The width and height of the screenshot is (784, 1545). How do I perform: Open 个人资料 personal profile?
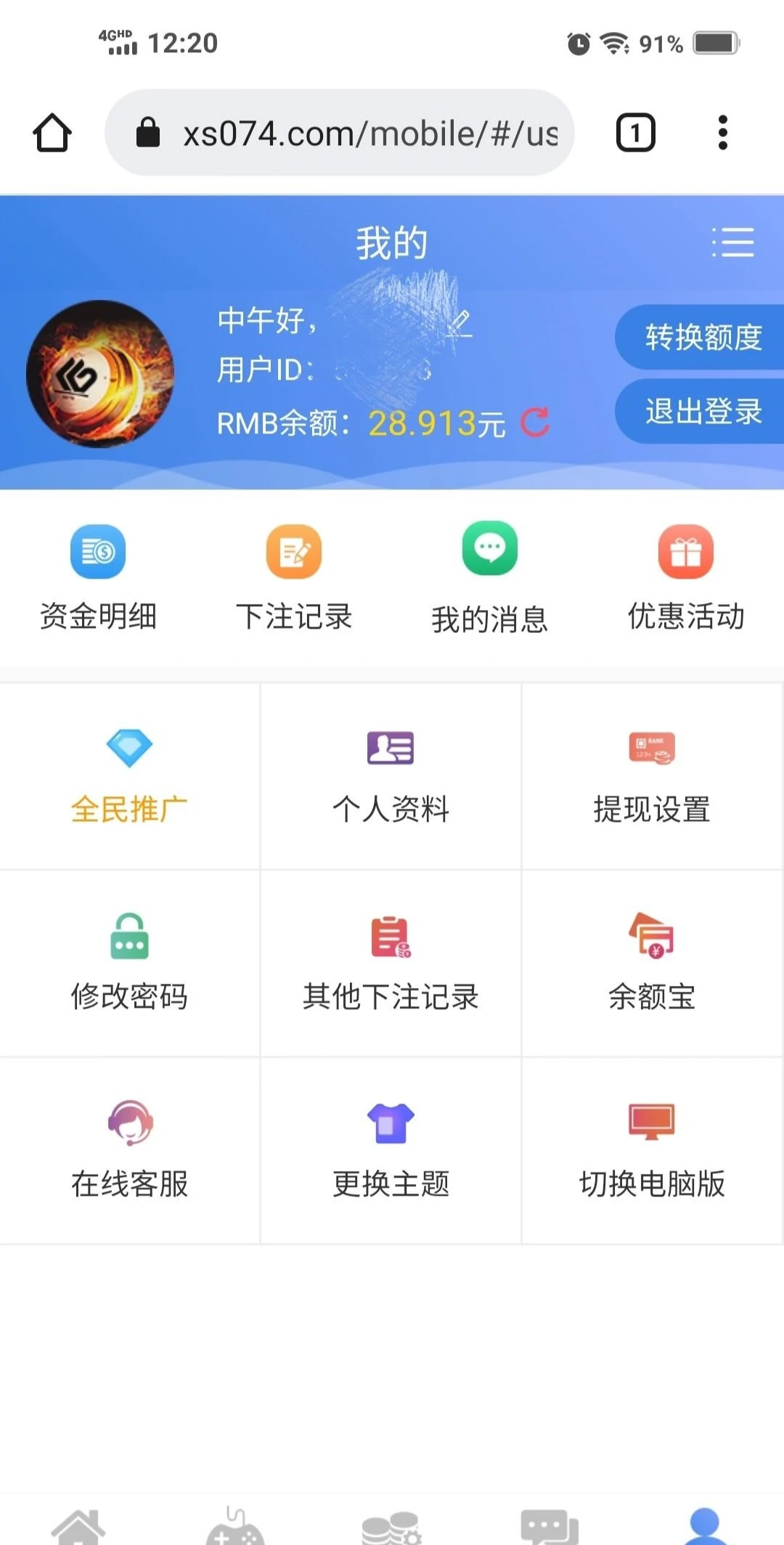[391, 777]
